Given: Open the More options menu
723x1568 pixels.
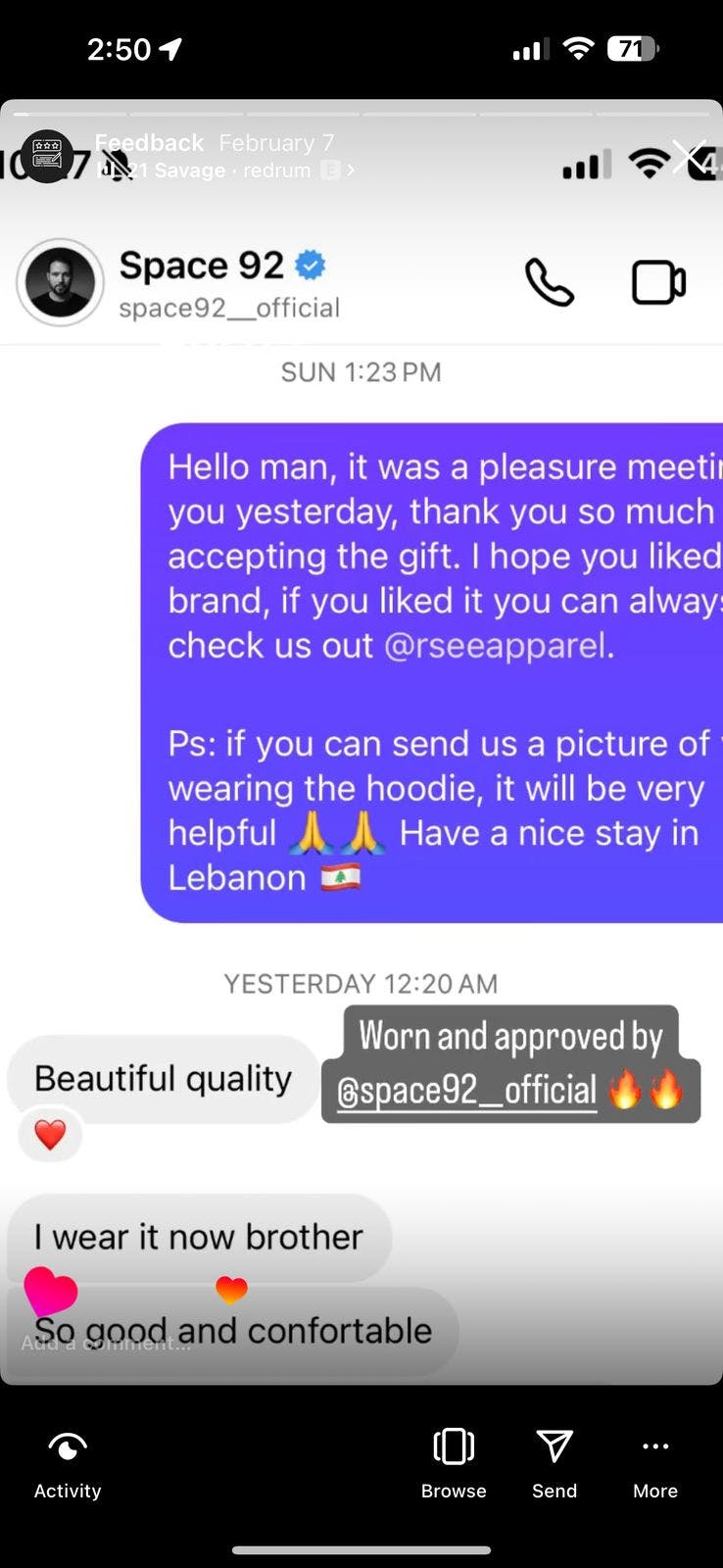Looking at the screenshot, I should click(x=655, y=1463).
